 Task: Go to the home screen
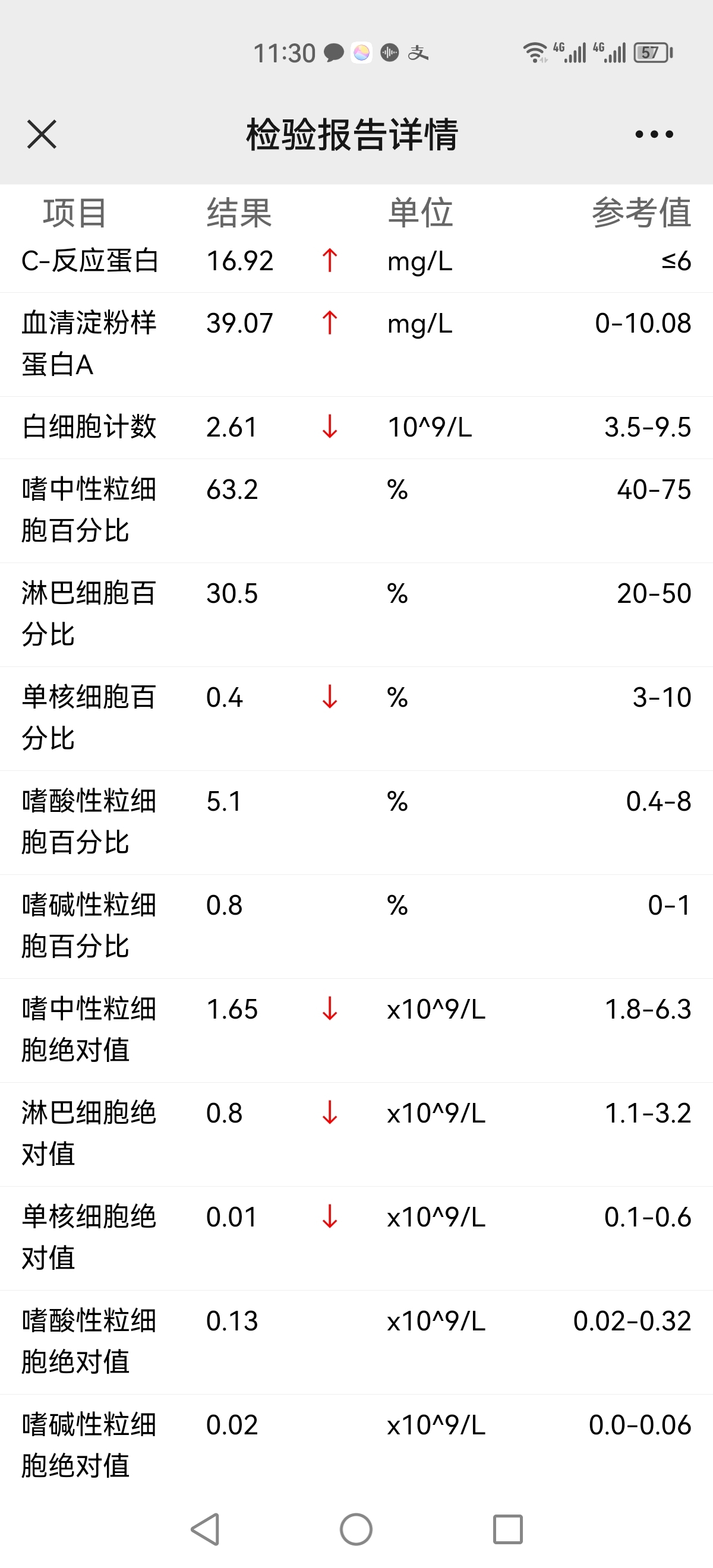pos(356,1529)
